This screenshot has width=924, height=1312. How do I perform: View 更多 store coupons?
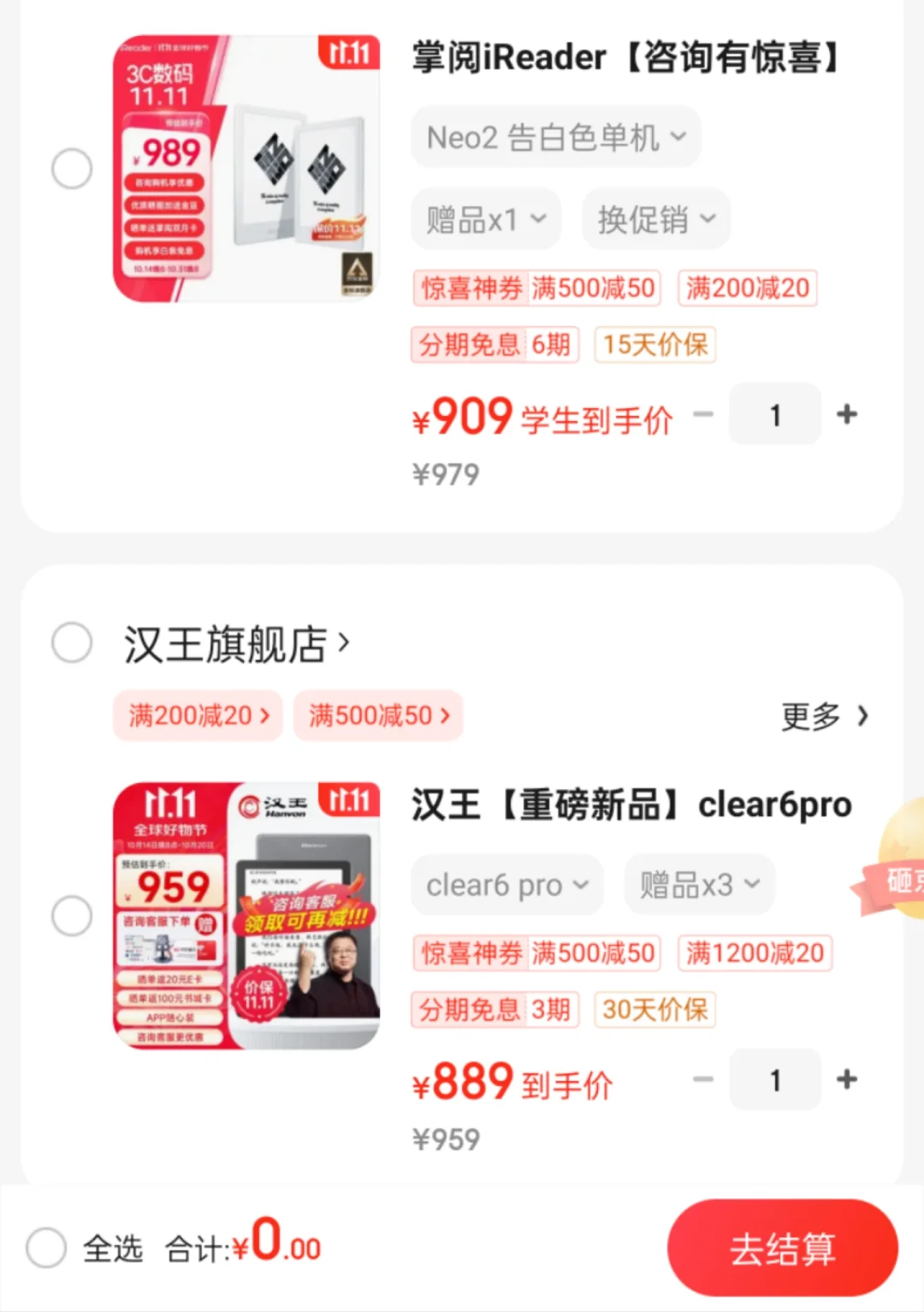coord(824,716)
